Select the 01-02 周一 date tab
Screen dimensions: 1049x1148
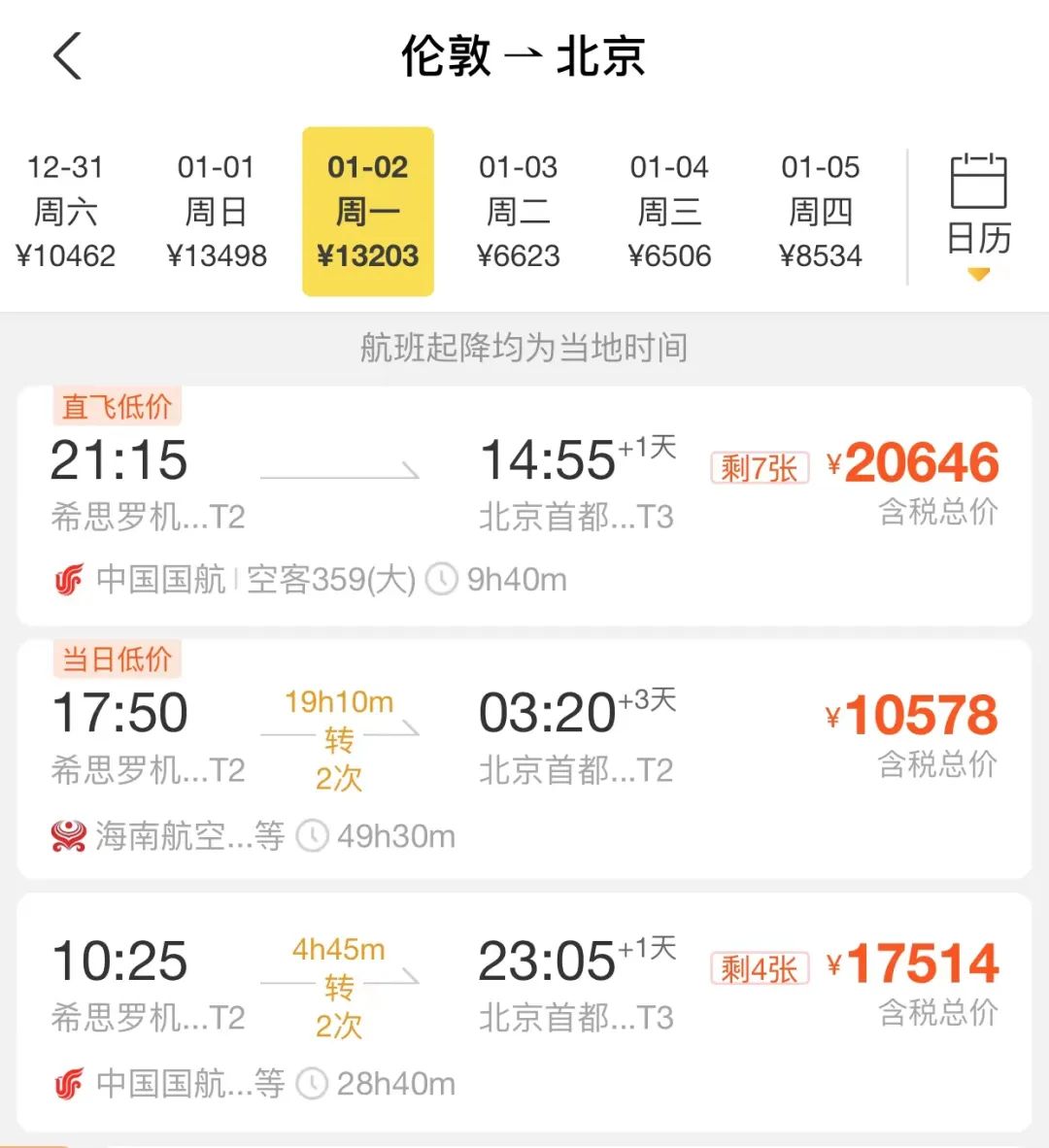pyautogui.click(x=368, y=211)
